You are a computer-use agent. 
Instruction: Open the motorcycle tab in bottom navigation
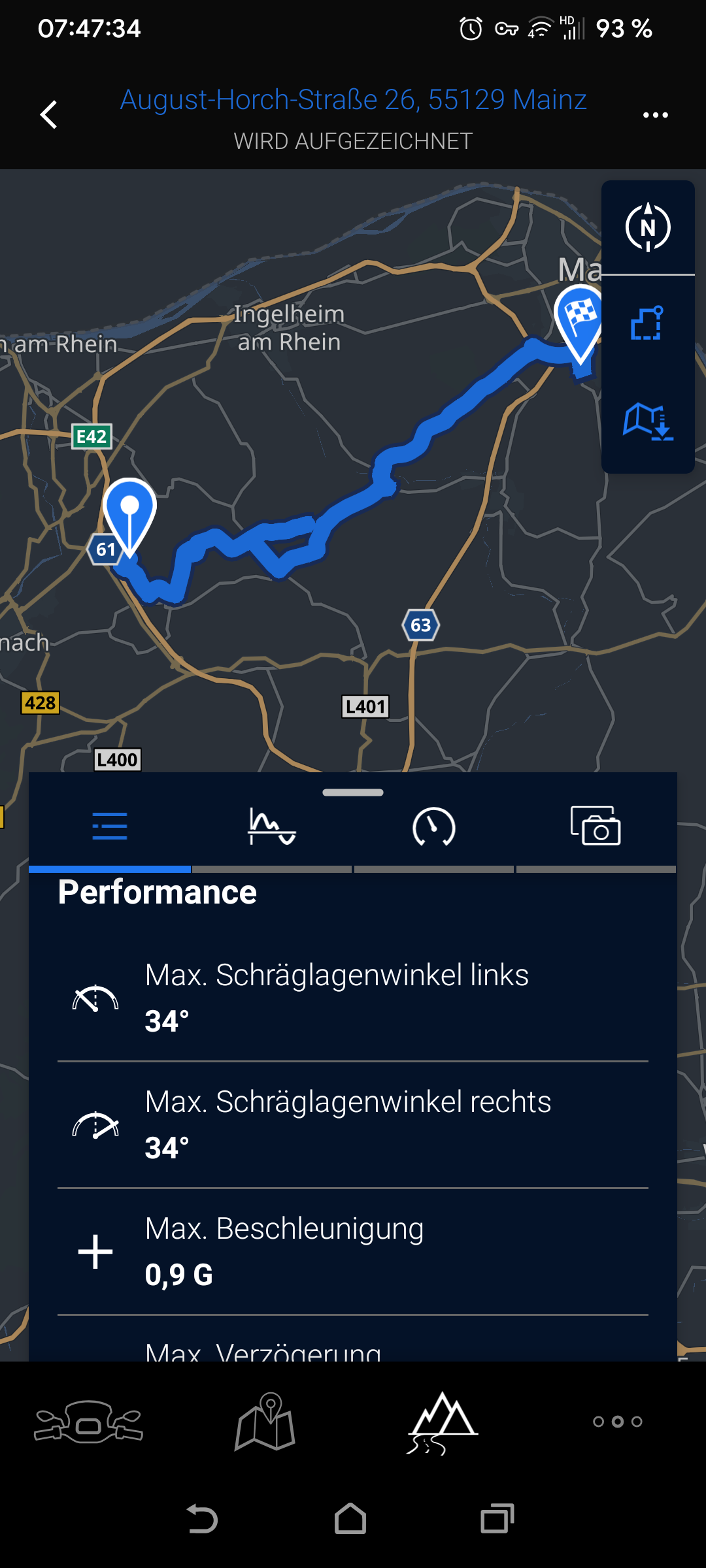pyautogui.click(x=88, y=1422)
